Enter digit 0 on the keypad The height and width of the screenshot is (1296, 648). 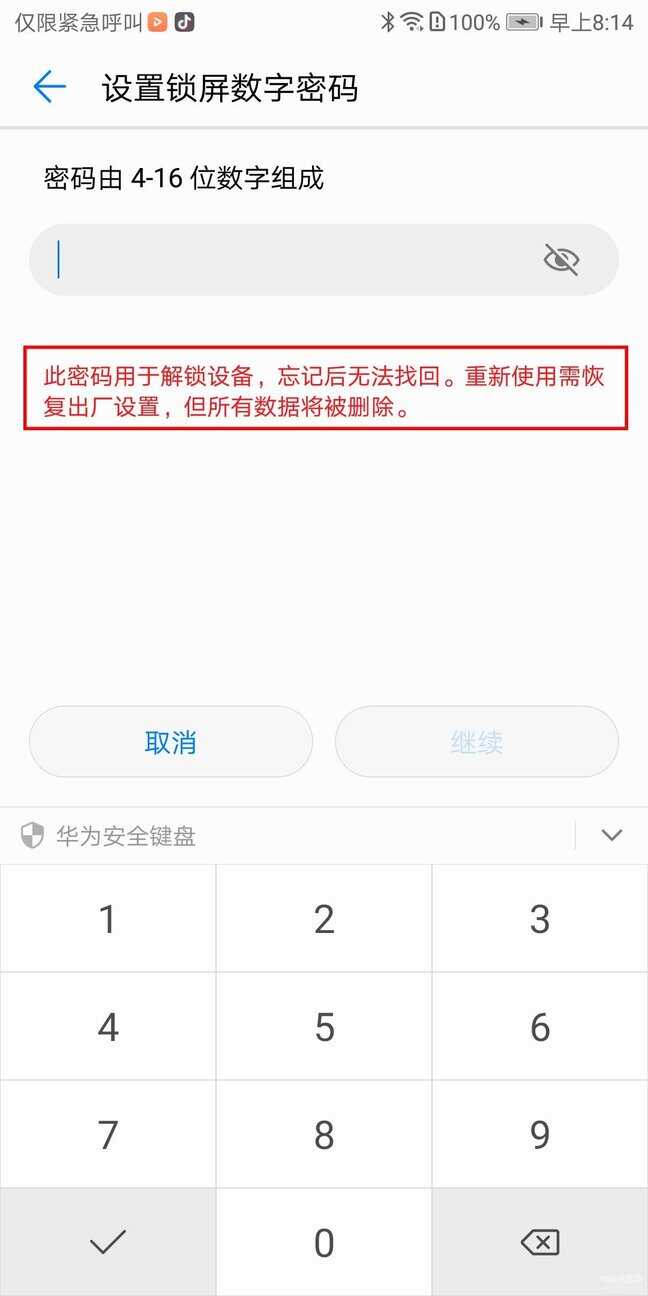coord(324,1243)
